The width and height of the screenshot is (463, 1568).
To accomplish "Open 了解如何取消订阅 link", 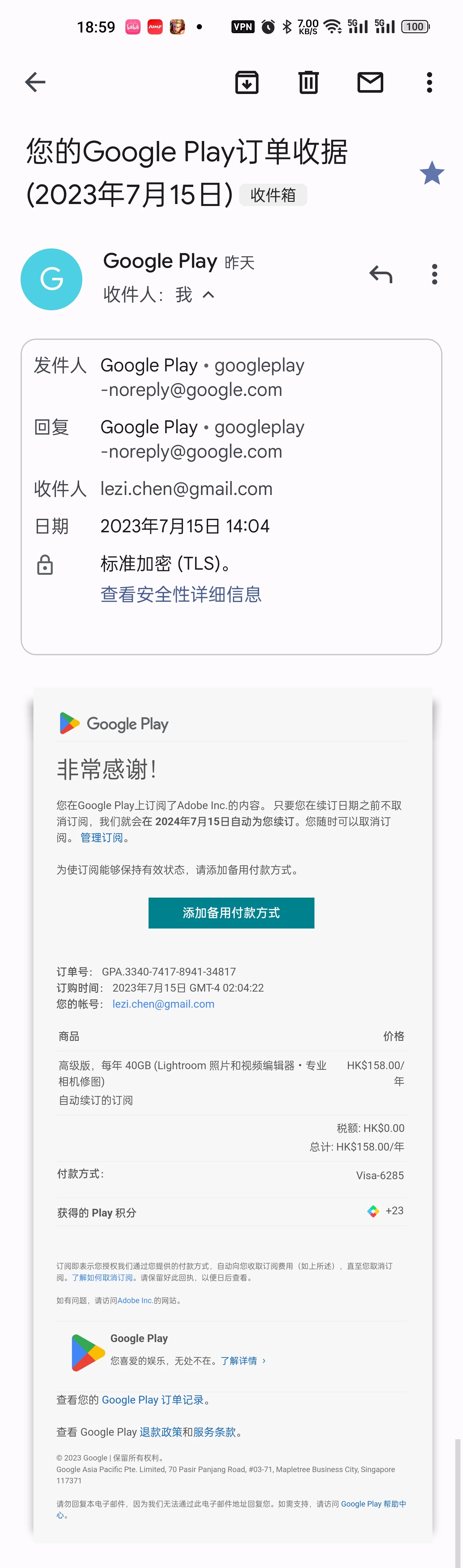I will pos(102,1278).
